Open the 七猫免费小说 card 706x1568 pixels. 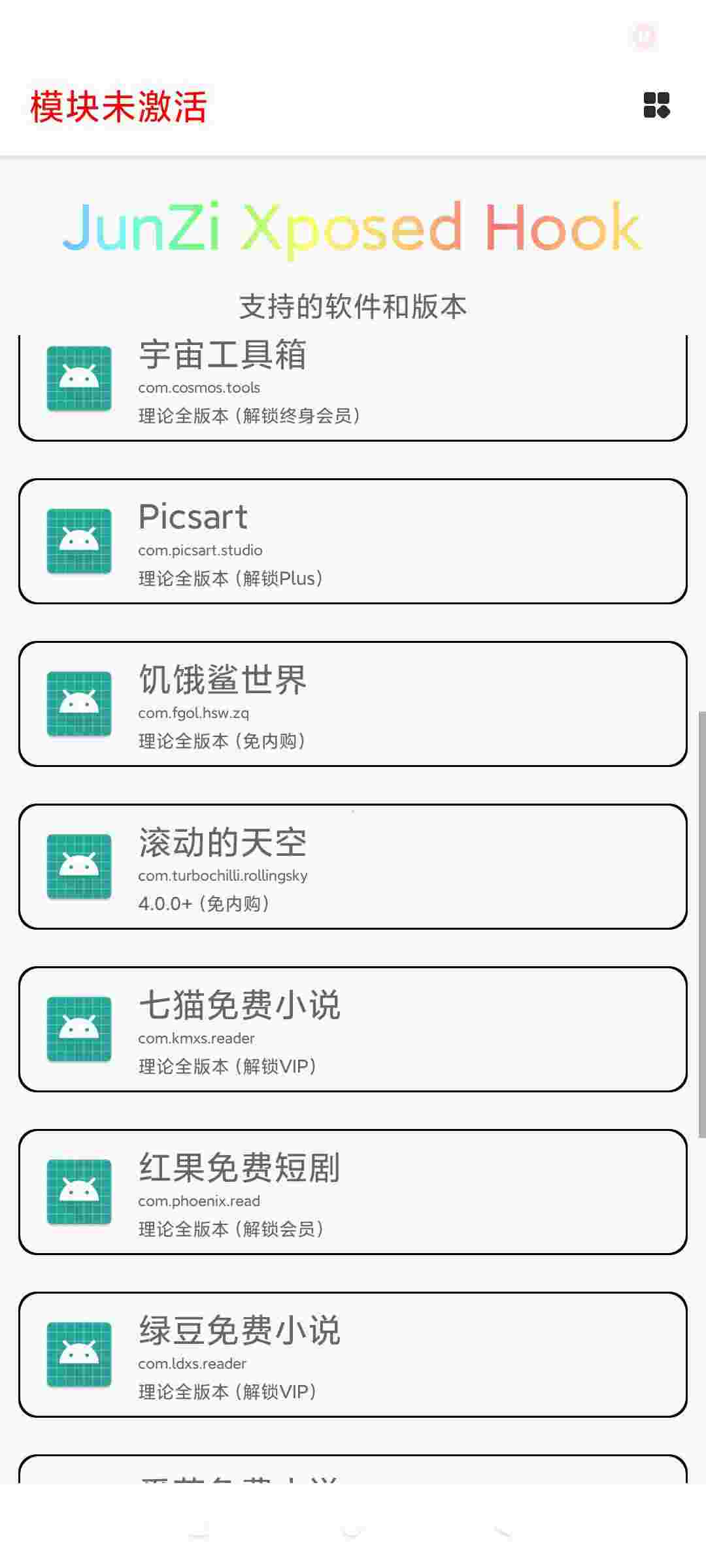[353, 1030]
